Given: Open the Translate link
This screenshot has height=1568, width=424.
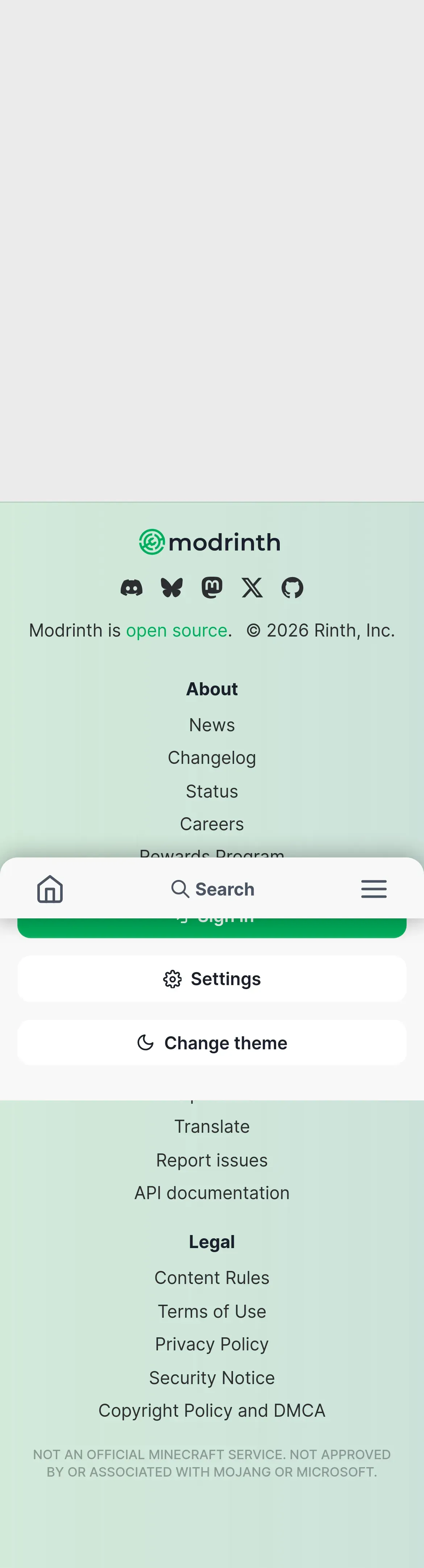Looking at the screenshot, I should tap(212, 1127).
